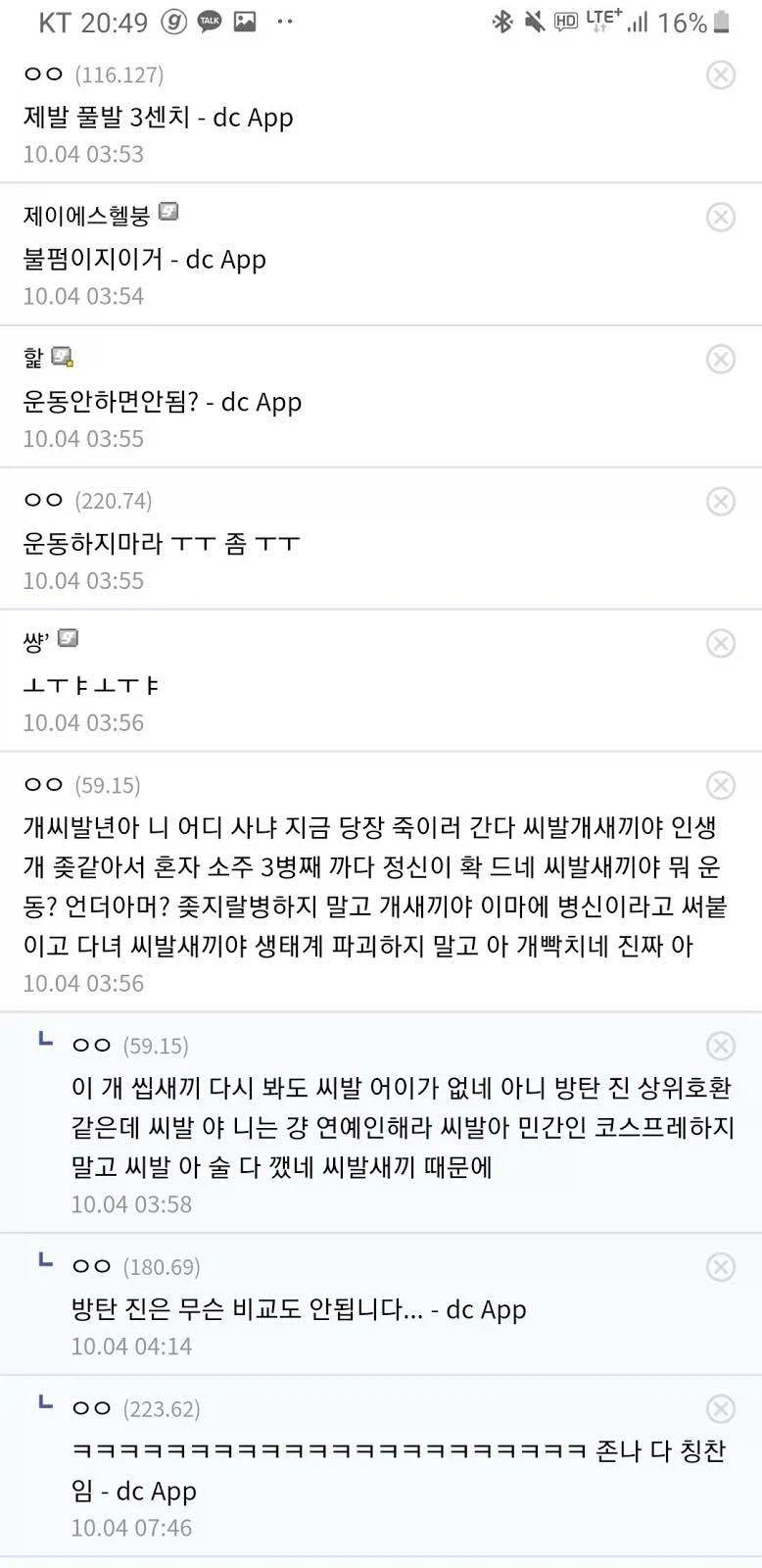Tap the gallery badge next to 쌍'

(68, 637)
